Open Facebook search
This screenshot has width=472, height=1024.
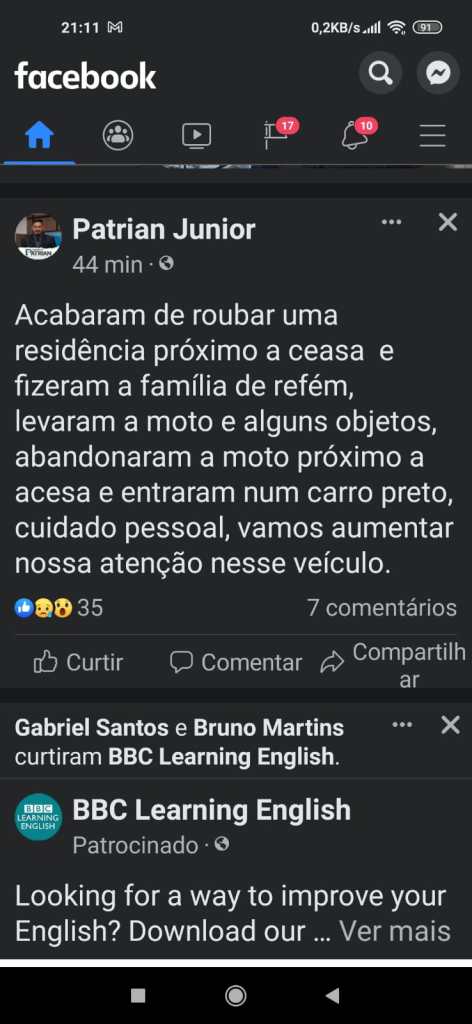pos(381,73)
